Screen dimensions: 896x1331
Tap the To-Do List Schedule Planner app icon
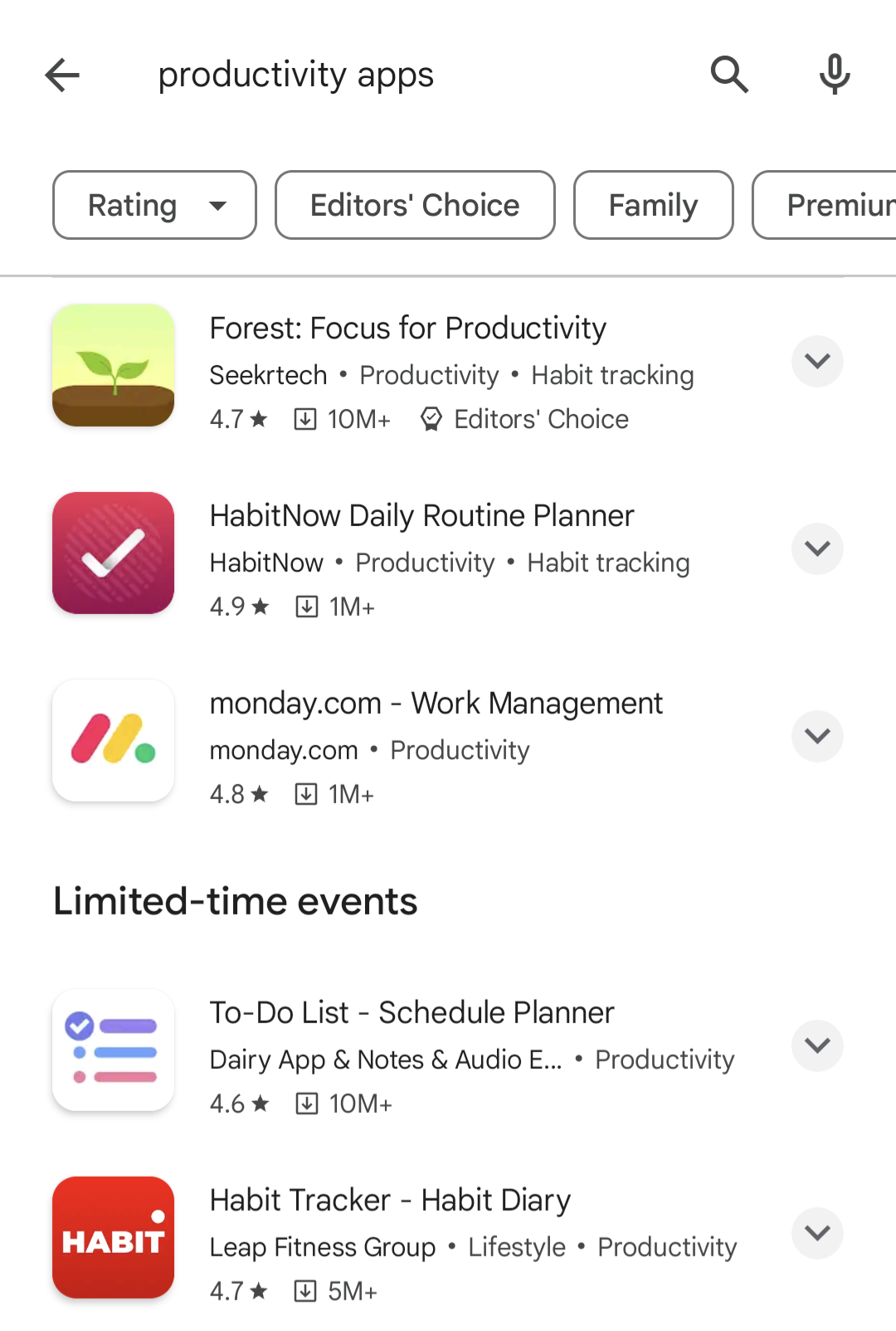point(113,1049)
